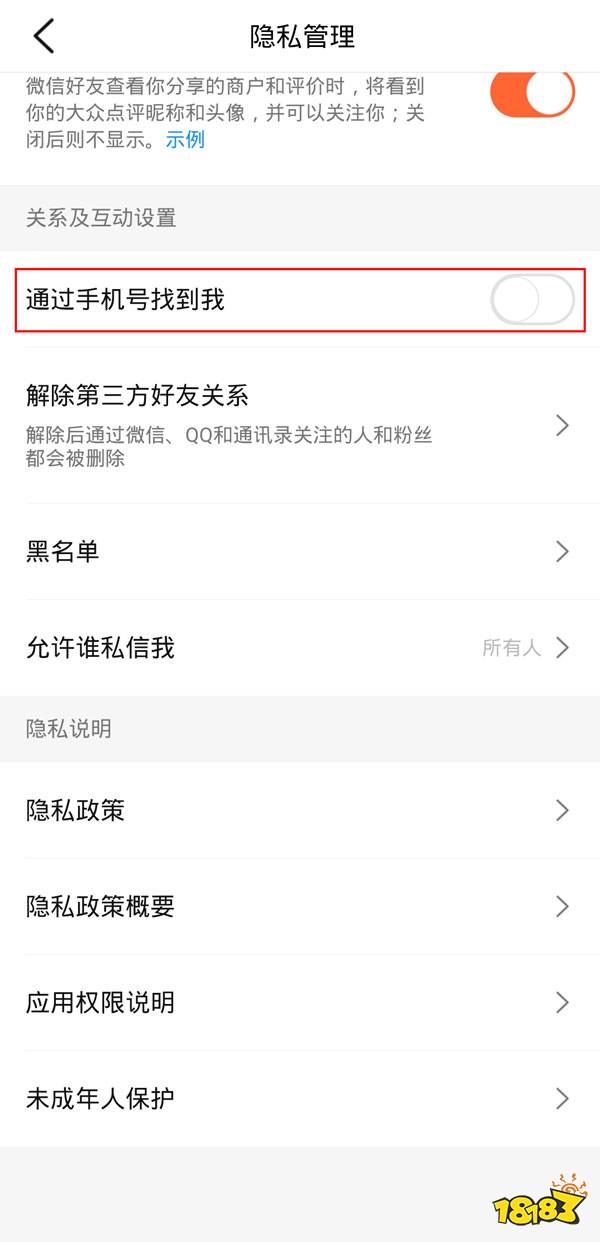The height and width of the screenshot is (1242, 600).
Task: Open 应用权限说明
Action: (300, 1002)
